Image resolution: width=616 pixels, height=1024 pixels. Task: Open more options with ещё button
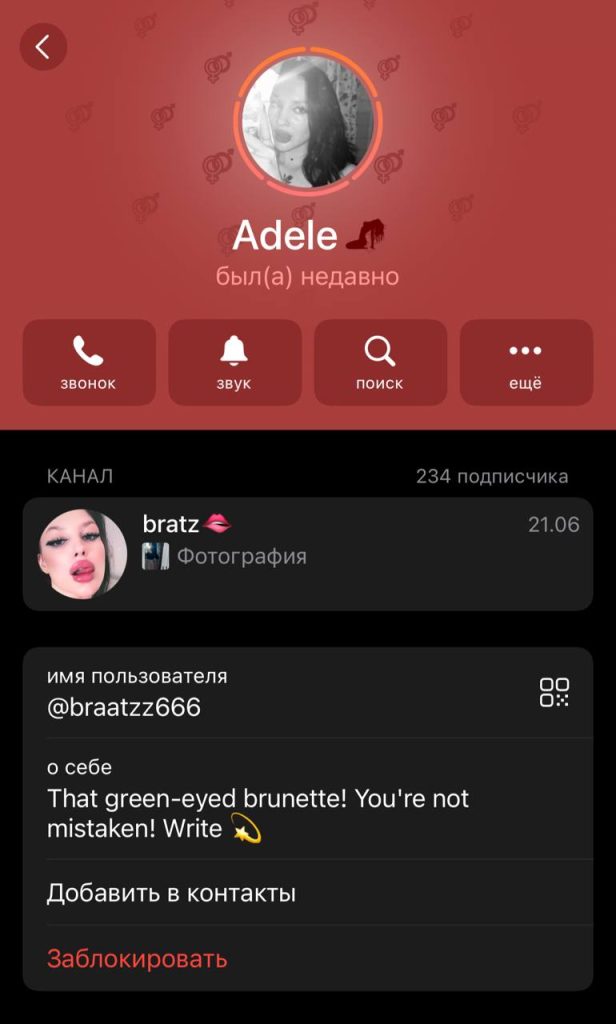click(x=525, y=362)
